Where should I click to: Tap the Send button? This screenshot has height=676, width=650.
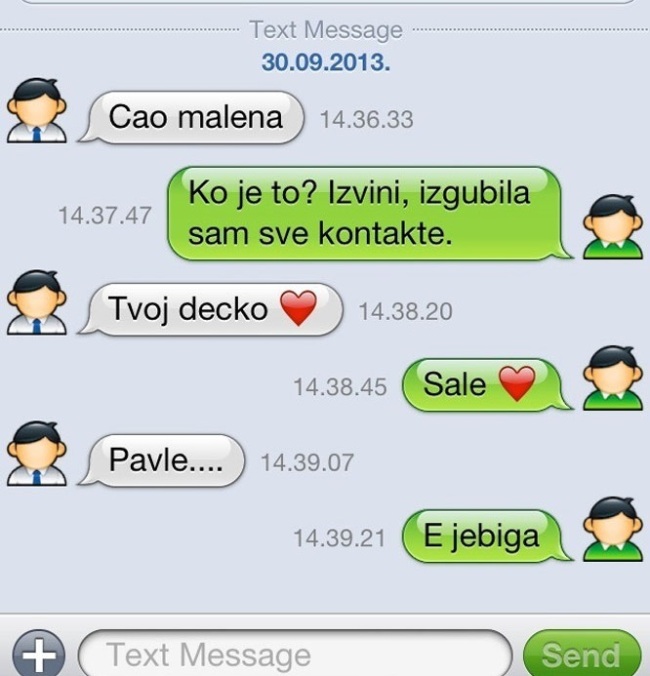580,655
